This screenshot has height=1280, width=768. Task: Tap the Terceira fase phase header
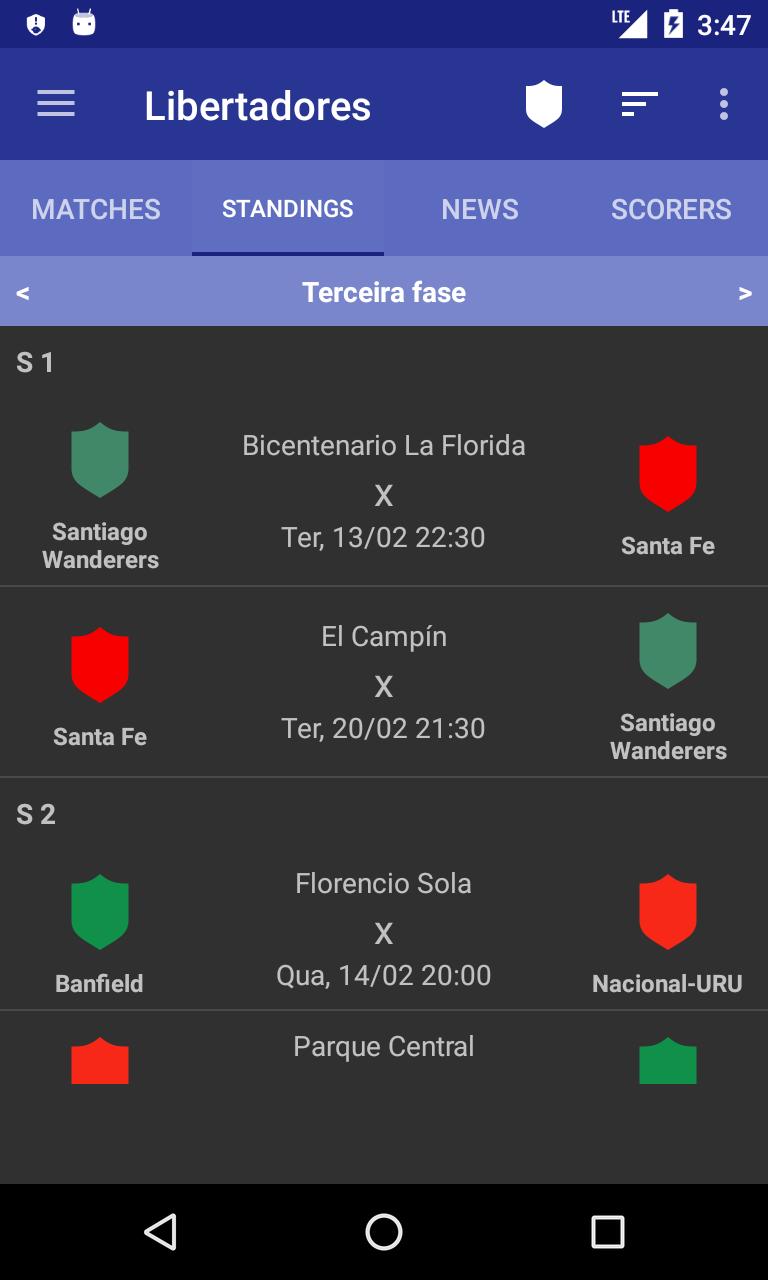384,292
